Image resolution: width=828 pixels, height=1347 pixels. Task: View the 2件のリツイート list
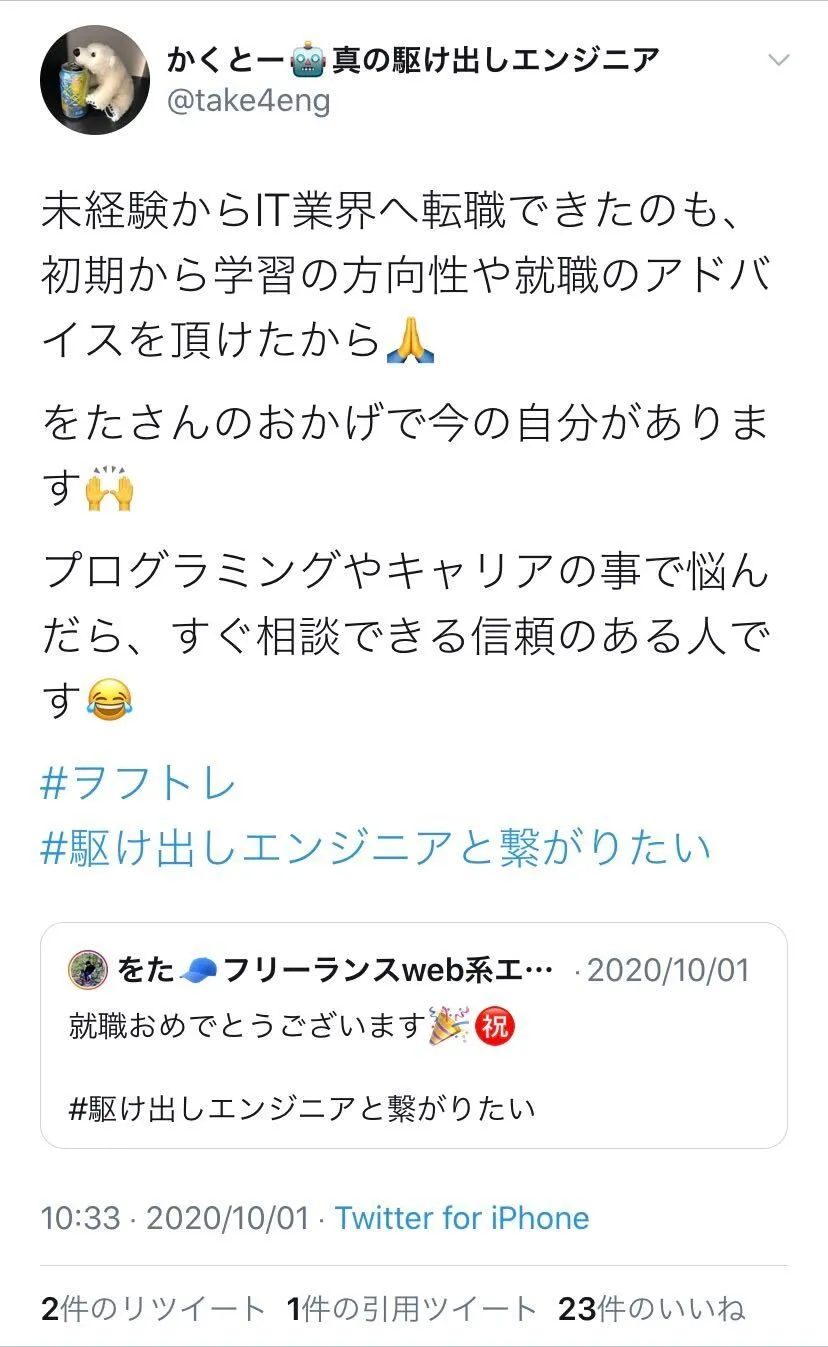(x=153, y=1309)
